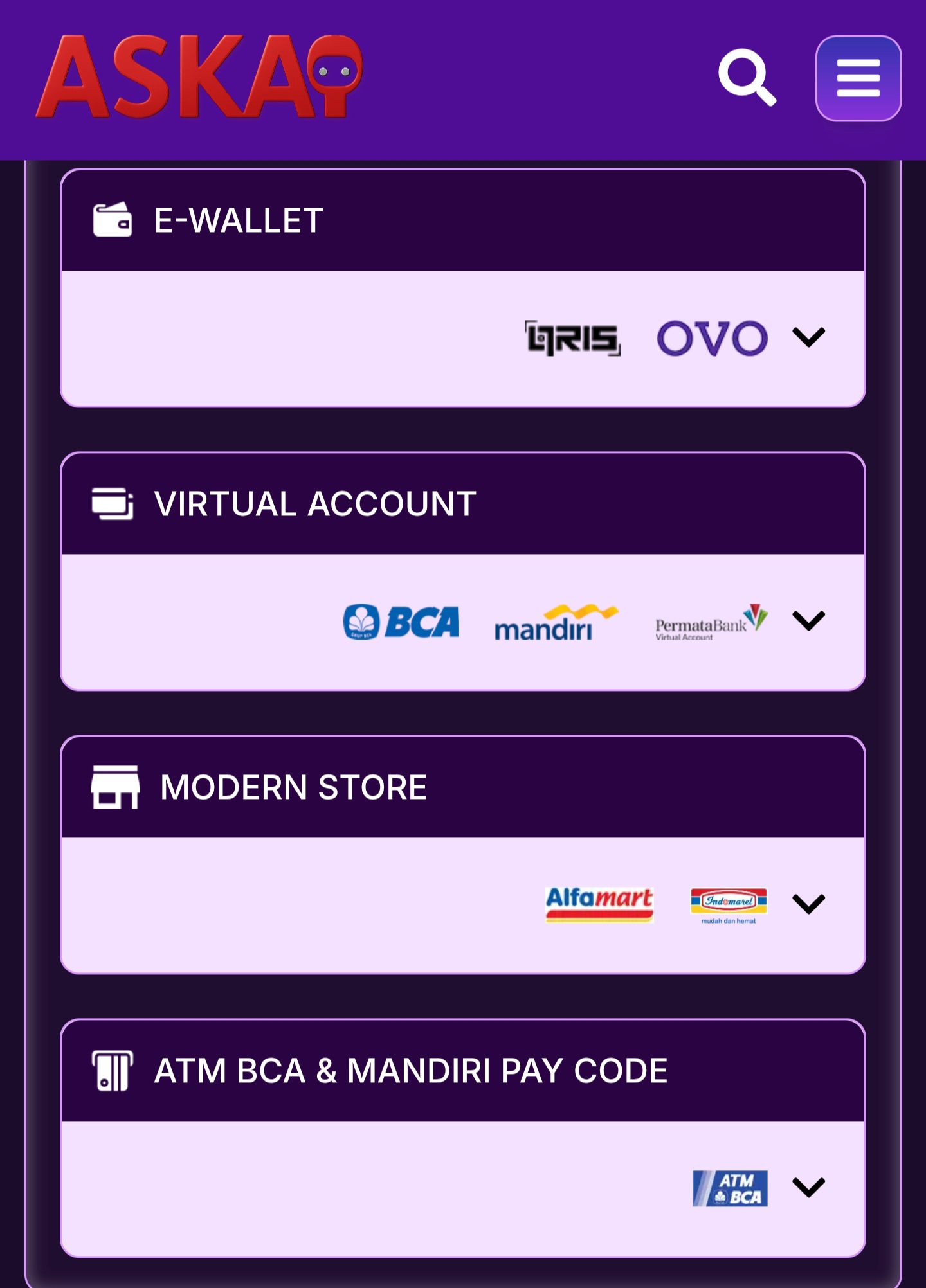The height and width of the screenshot is (1288, 926).
Task: Expand the Modern Store payment options
Action: (x=808, y=904)
